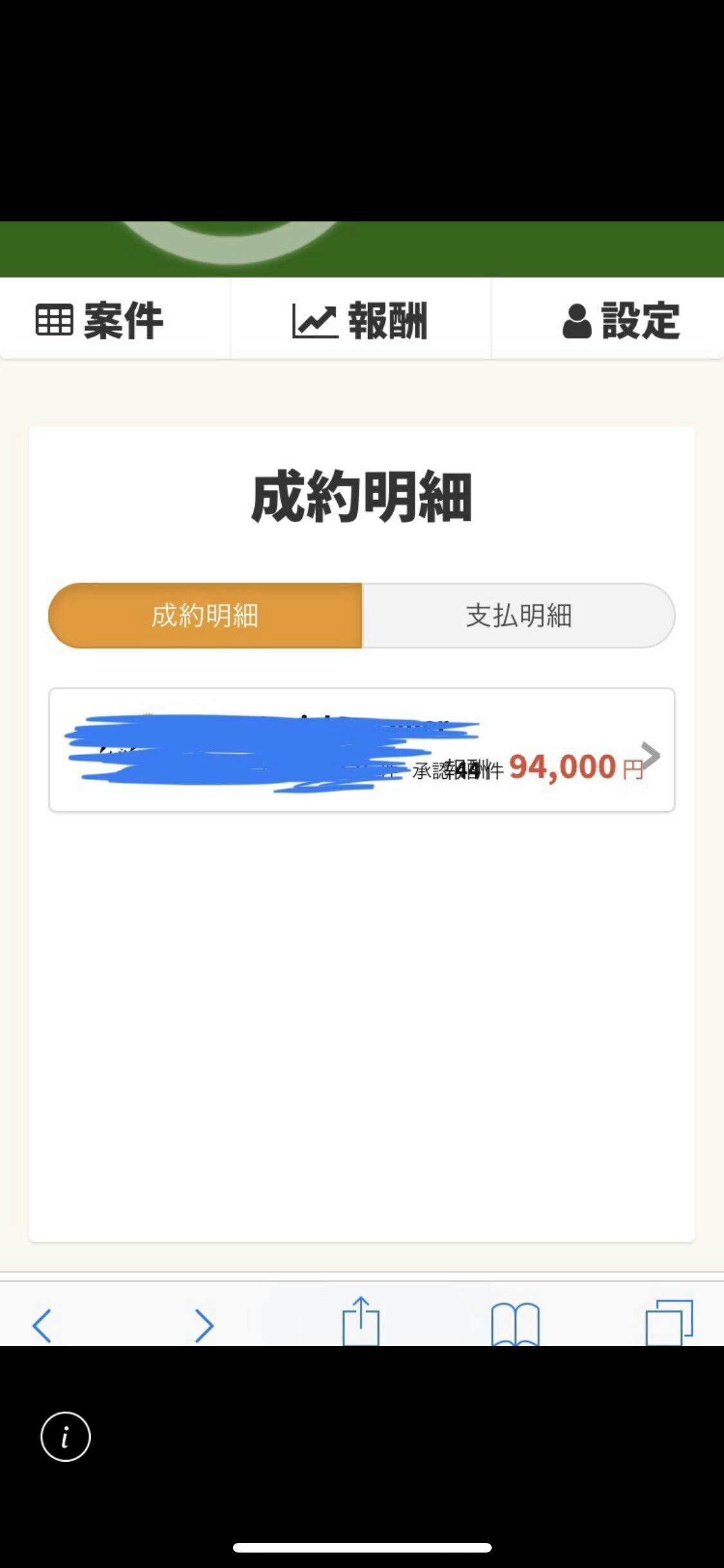Select the orange 成約明細 segment
Screen dimensions: 724x1568
point(205,615)
